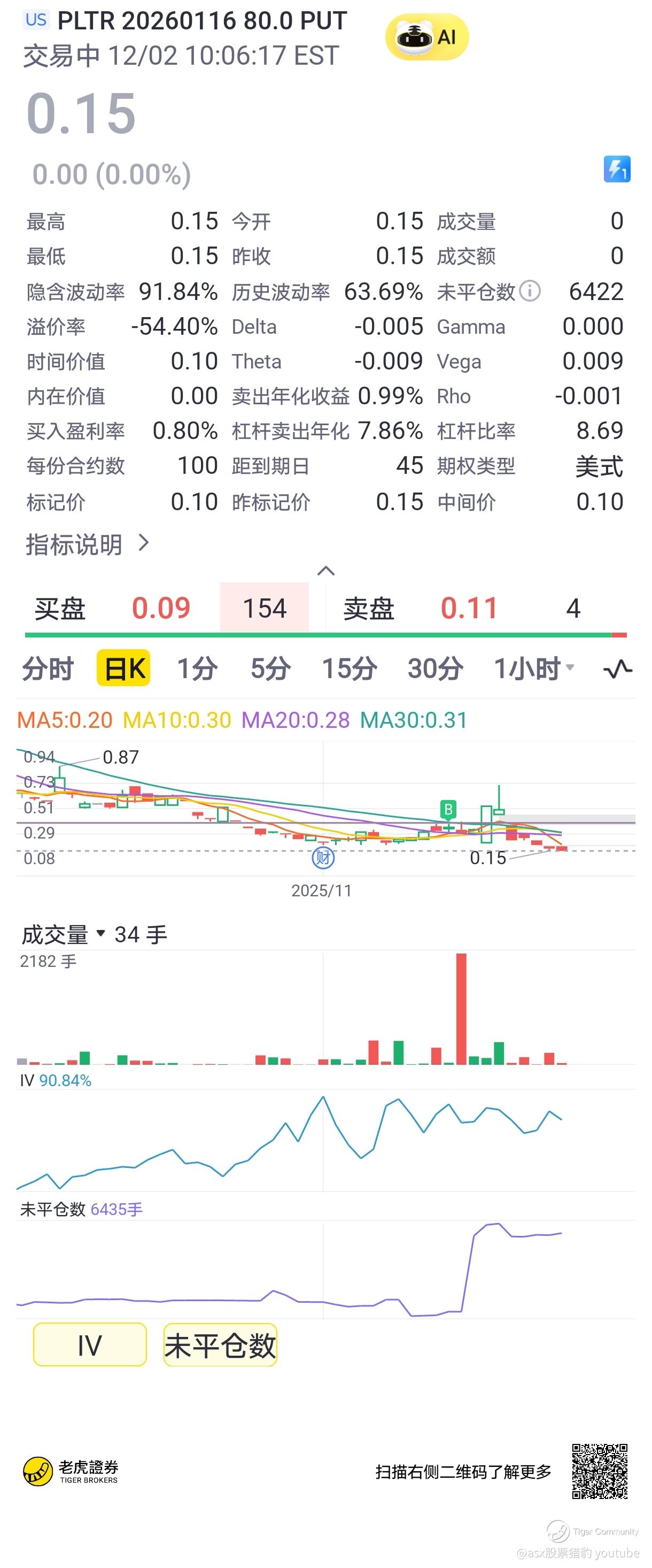Show the 5分 chart
The height and width of the screenshot is (1568, 652).
pyautogui.click(x=270, y=668)
